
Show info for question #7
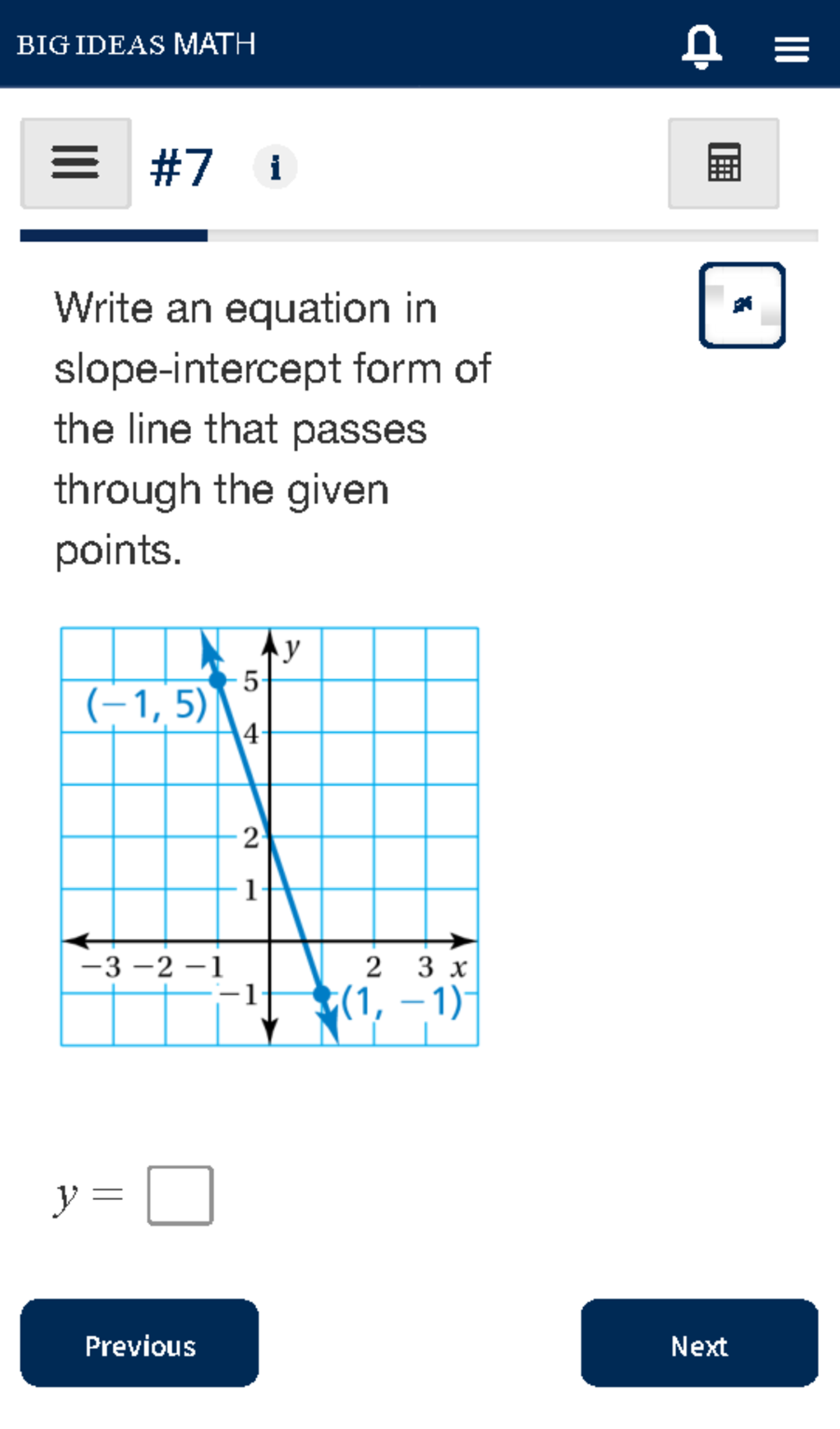coord(275,167)
